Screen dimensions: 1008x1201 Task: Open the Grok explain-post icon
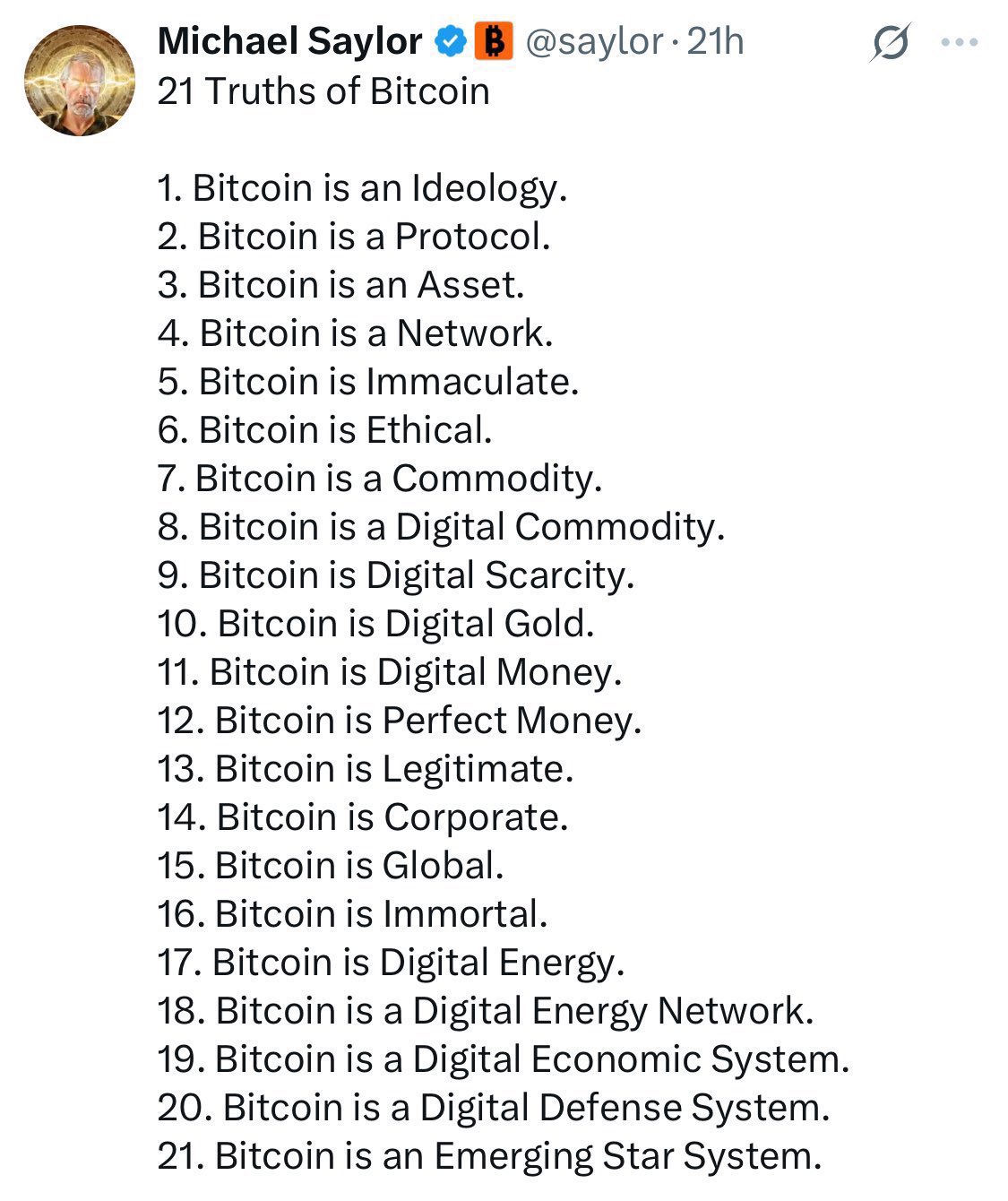[x=889, y=42]
